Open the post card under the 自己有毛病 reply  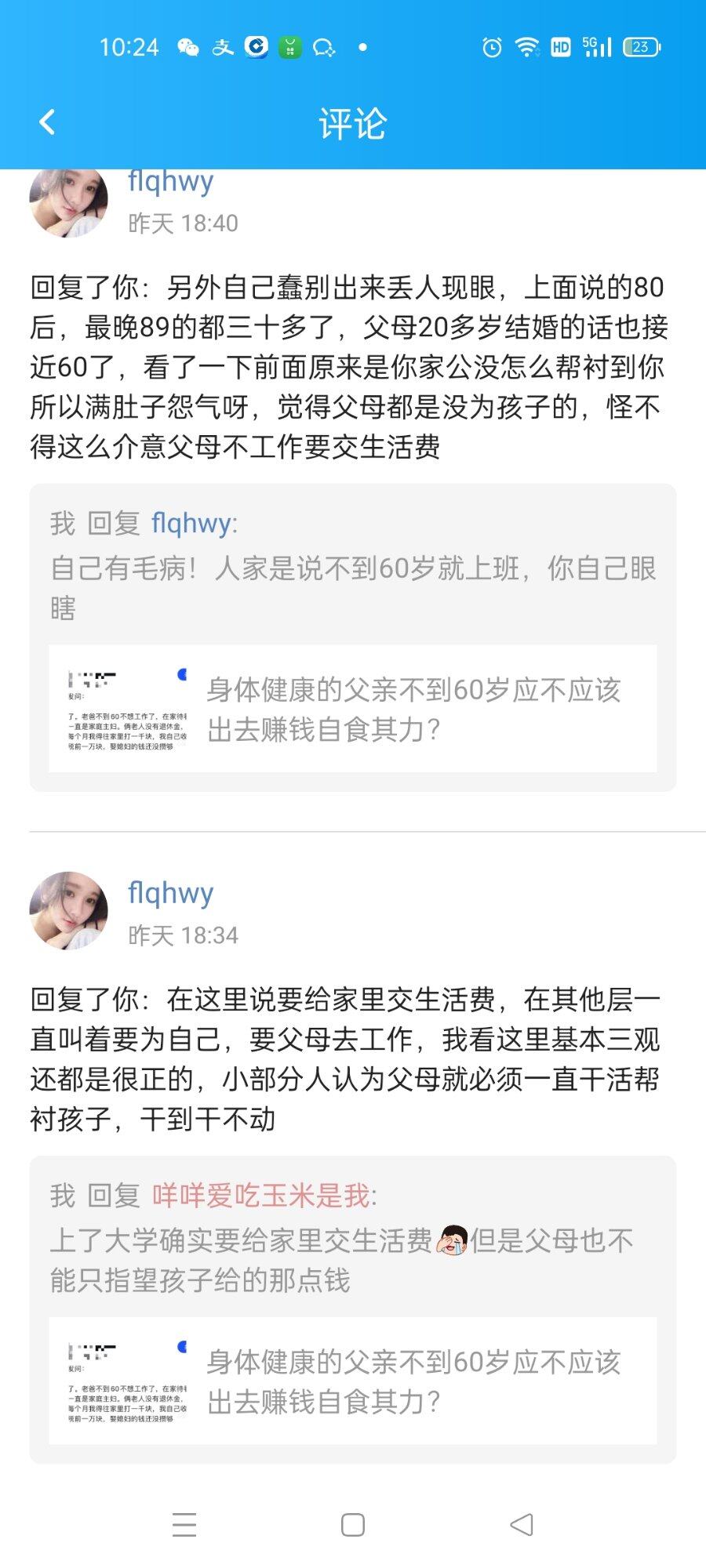pos(353,709)
